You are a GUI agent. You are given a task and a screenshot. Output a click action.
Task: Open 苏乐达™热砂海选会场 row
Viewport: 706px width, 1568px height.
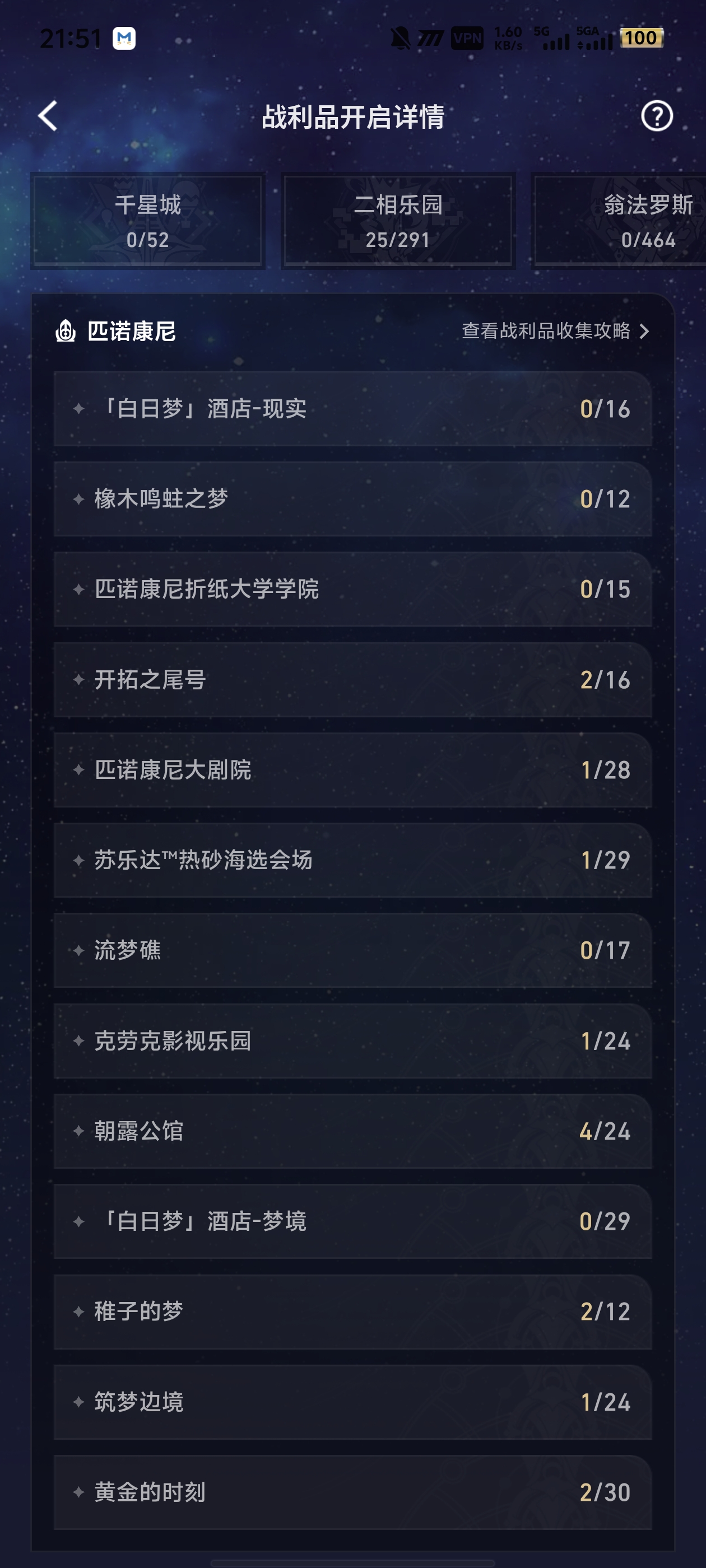(352, 860)
